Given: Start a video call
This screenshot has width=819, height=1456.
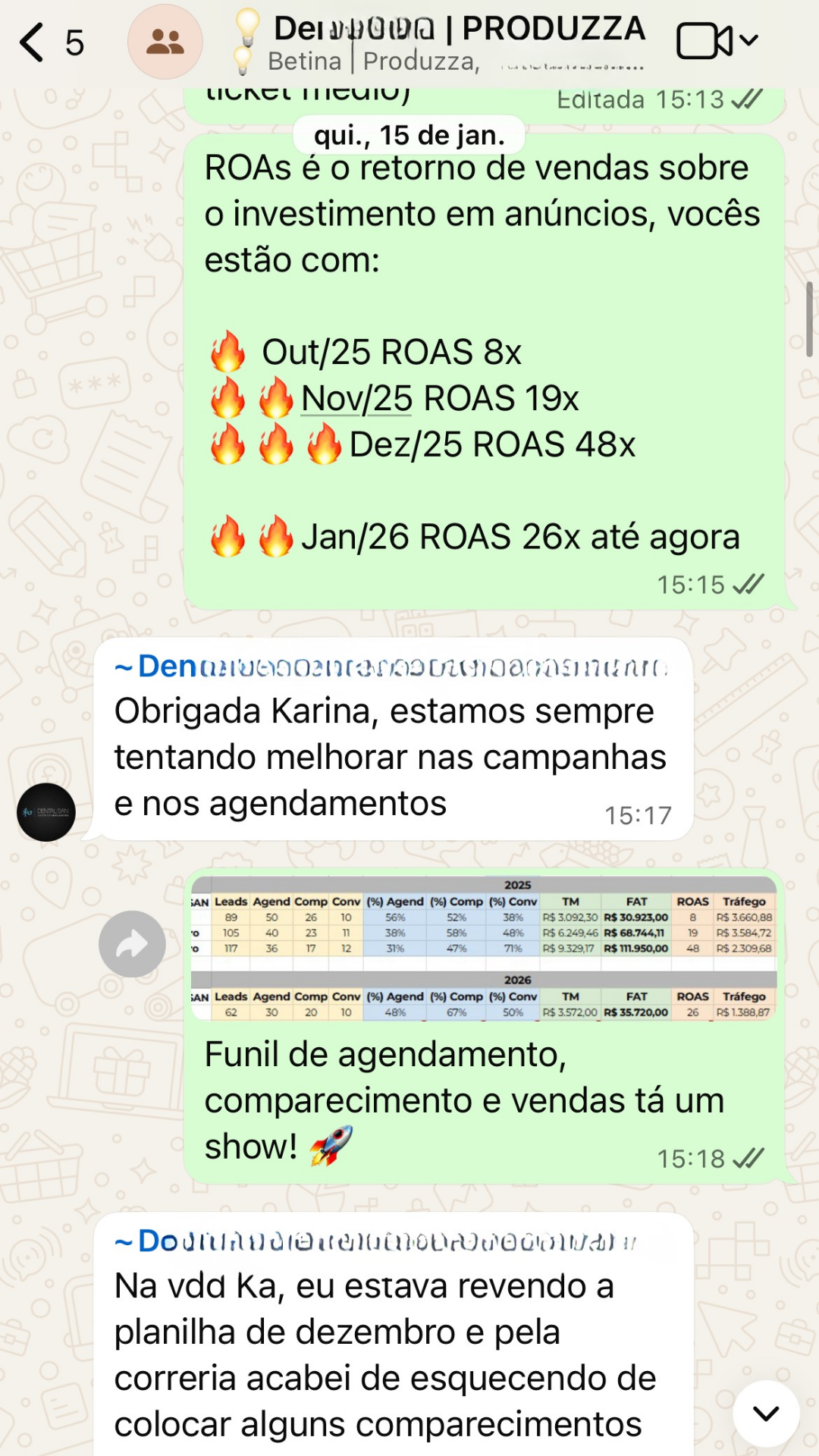Looking at the screenshot, I should coord(704,41).
